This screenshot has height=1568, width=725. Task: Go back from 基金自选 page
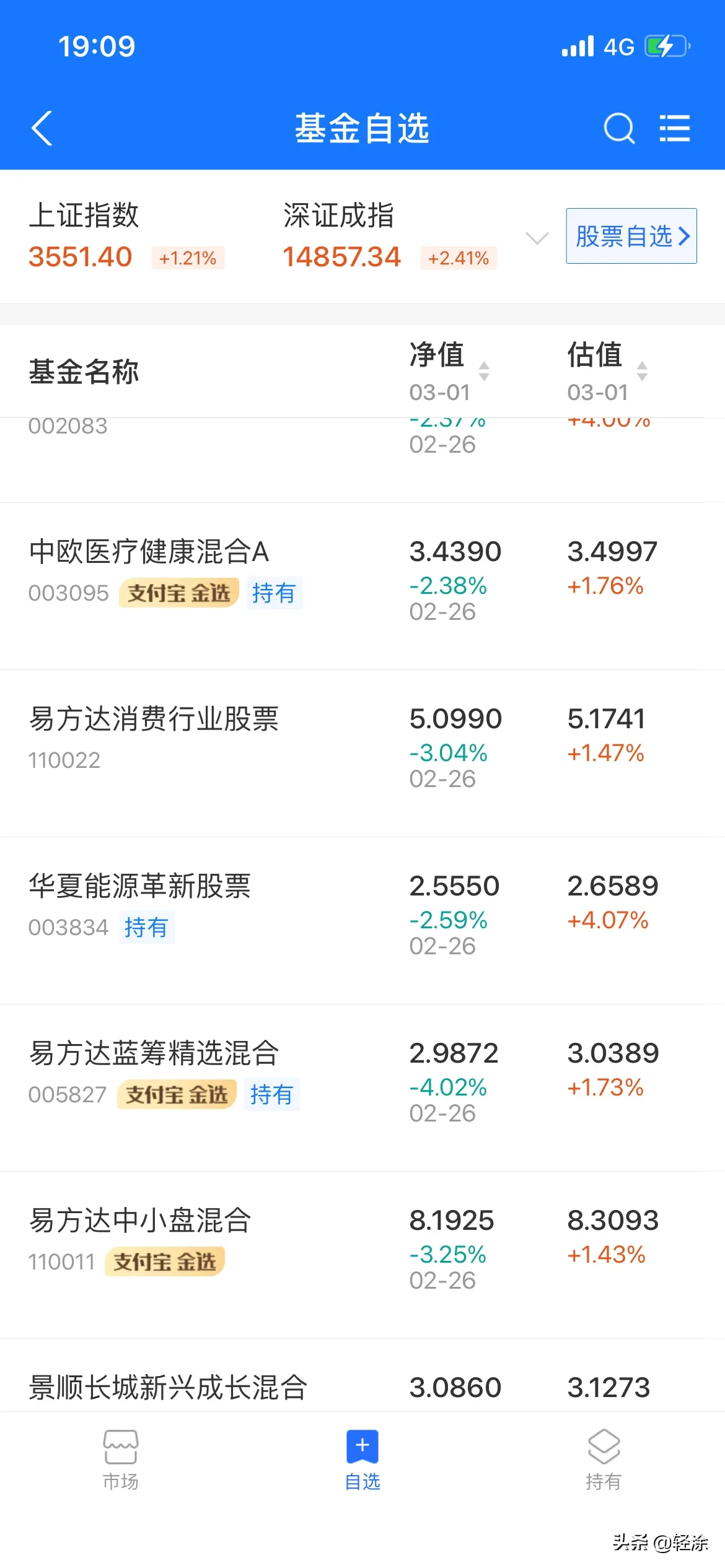pos(42,128)
